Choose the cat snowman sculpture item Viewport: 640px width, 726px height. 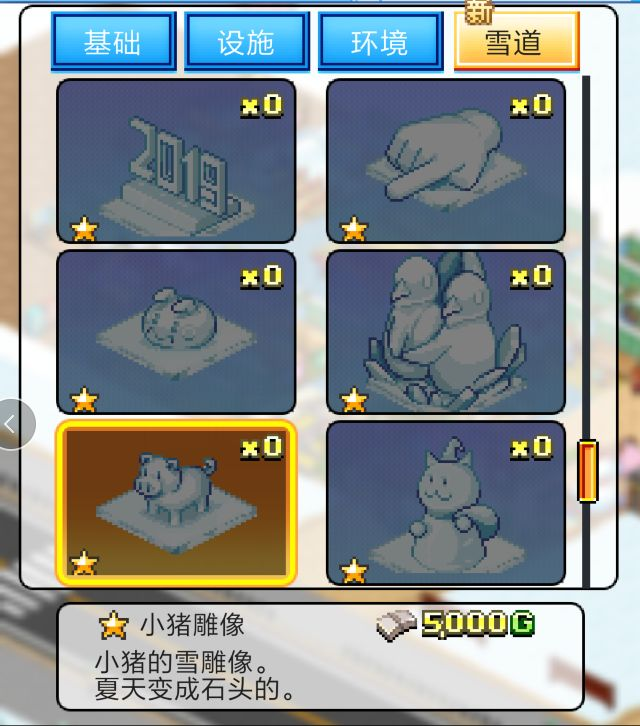(445, 502)
